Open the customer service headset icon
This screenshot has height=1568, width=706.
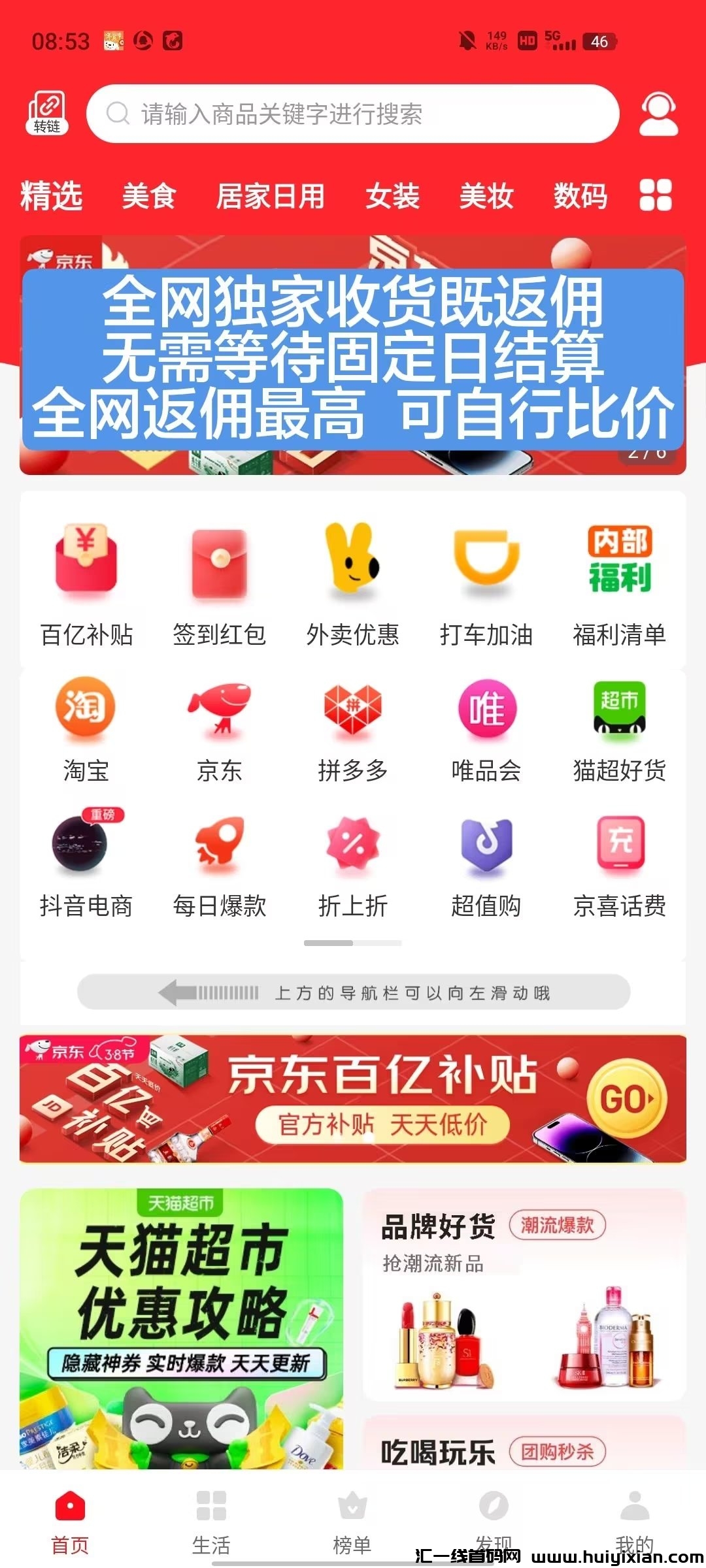(658, 114)
